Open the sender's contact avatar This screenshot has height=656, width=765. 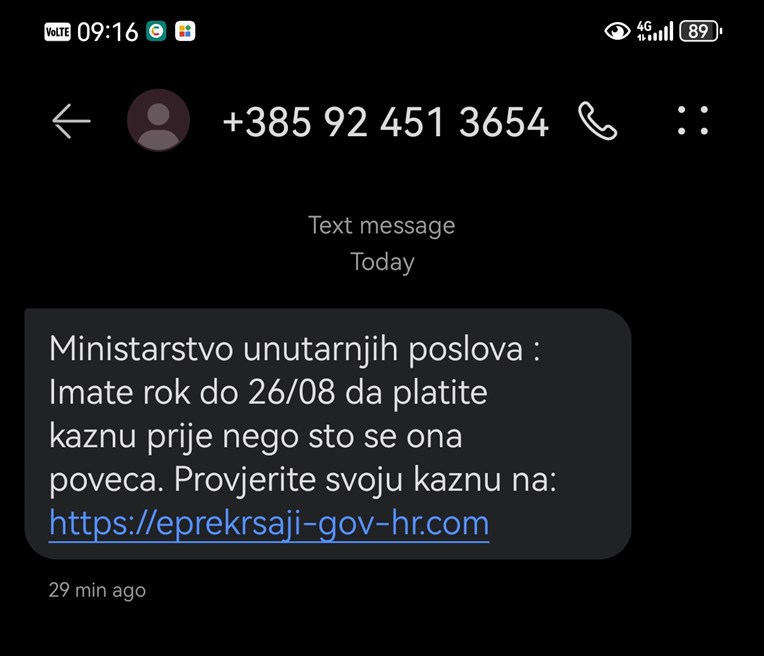[158, 121]
